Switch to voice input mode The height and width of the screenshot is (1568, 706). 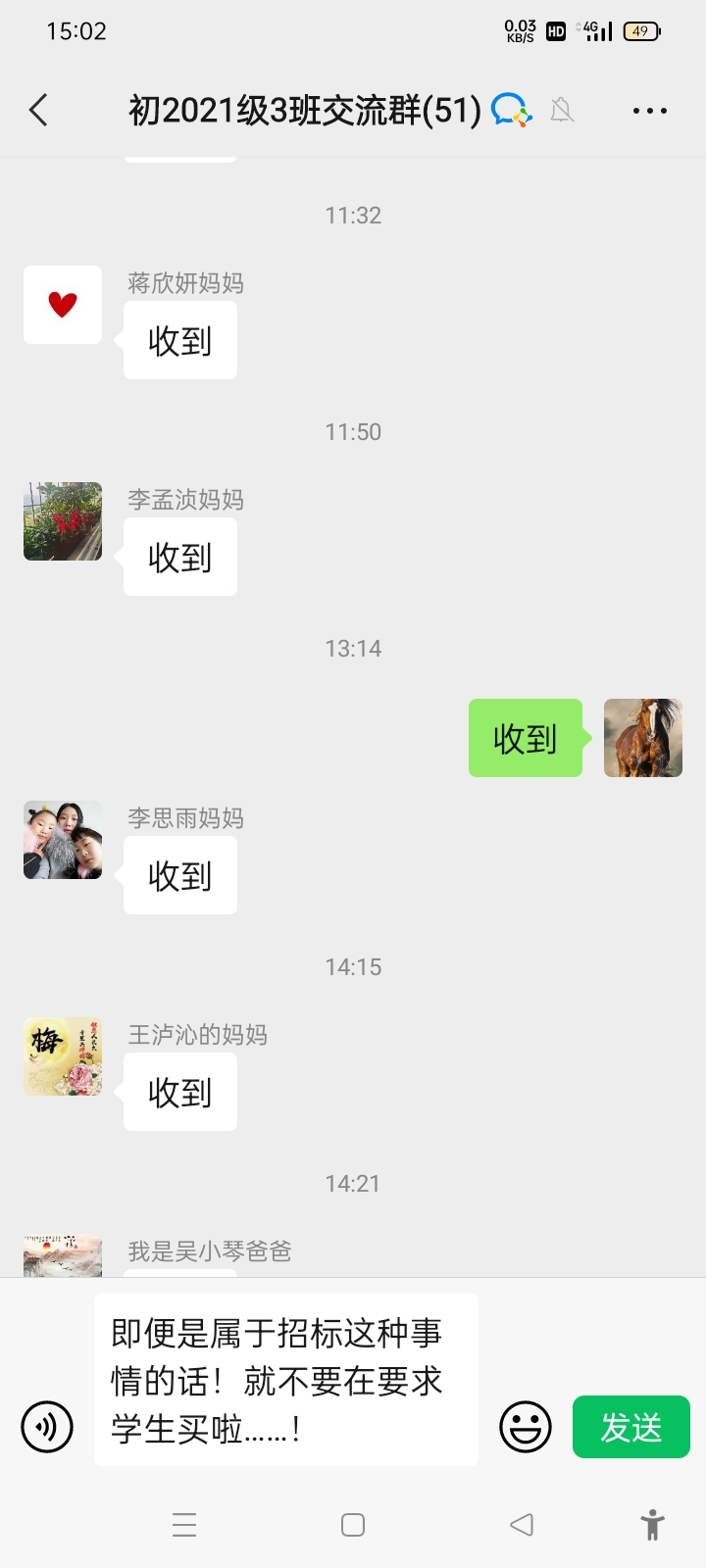(47, 1426)
